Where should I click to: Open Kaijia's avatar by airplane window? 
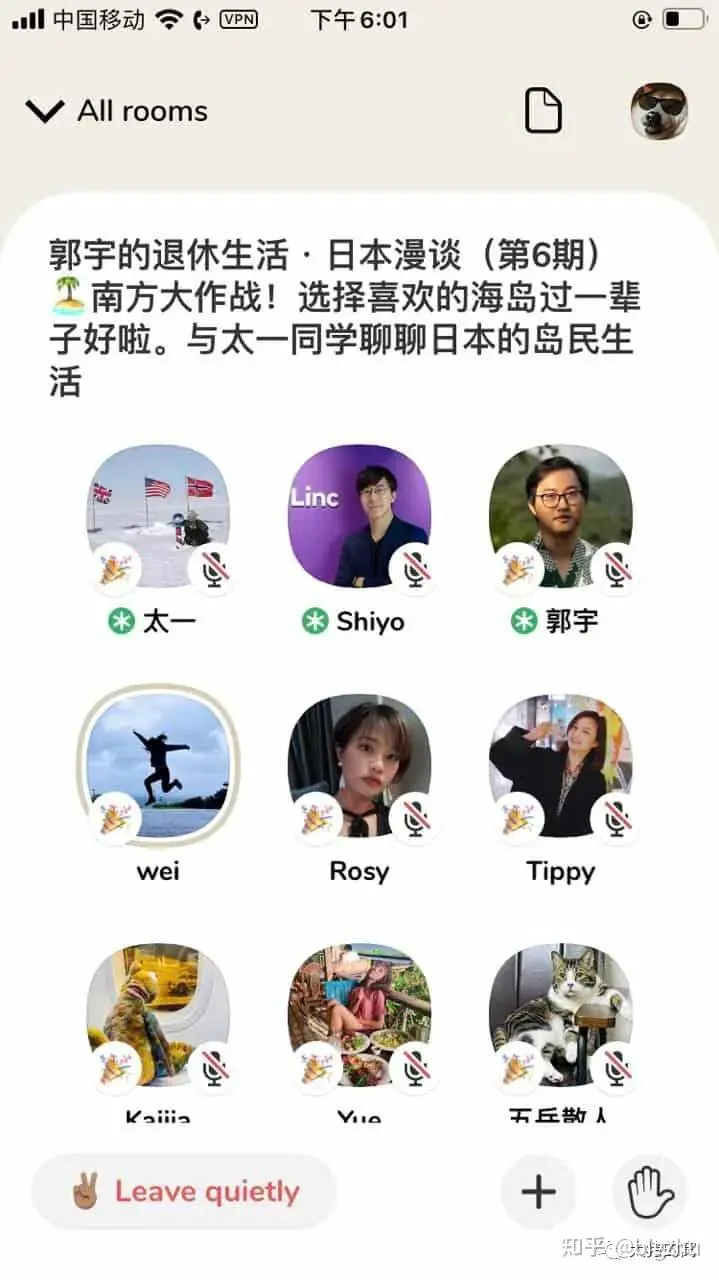click(x=158, y=1016)
